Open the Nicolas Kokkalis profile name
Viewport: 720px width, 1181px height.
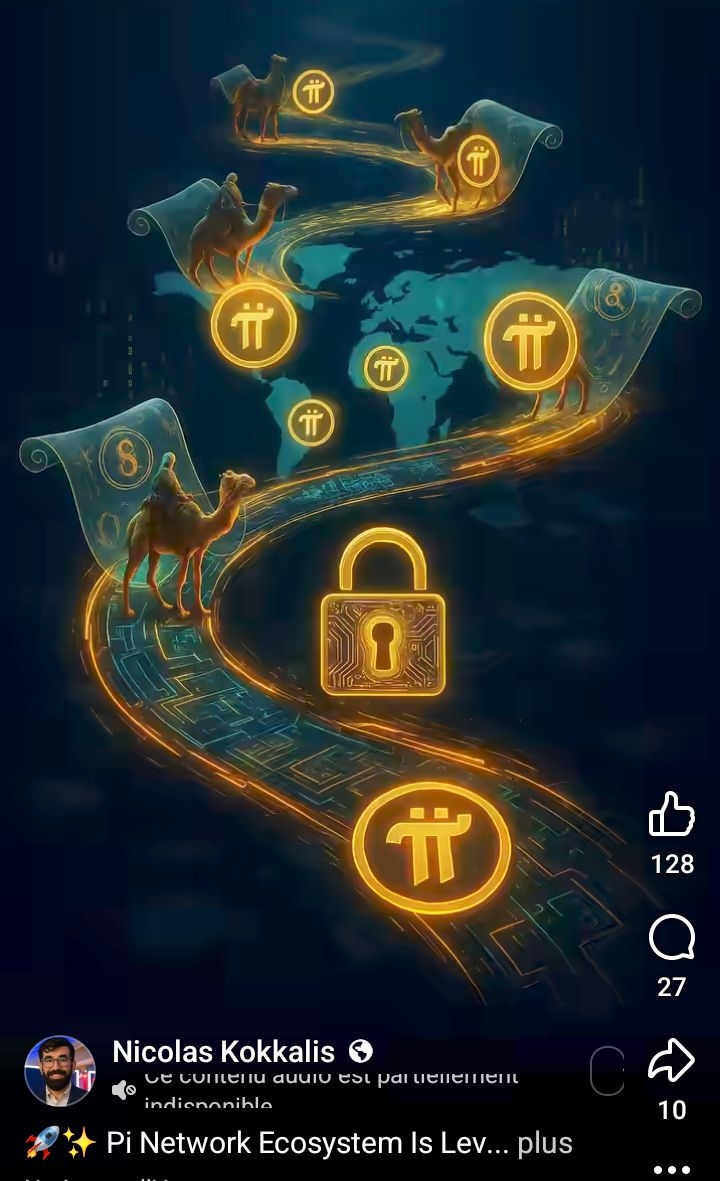[223, 1051]
